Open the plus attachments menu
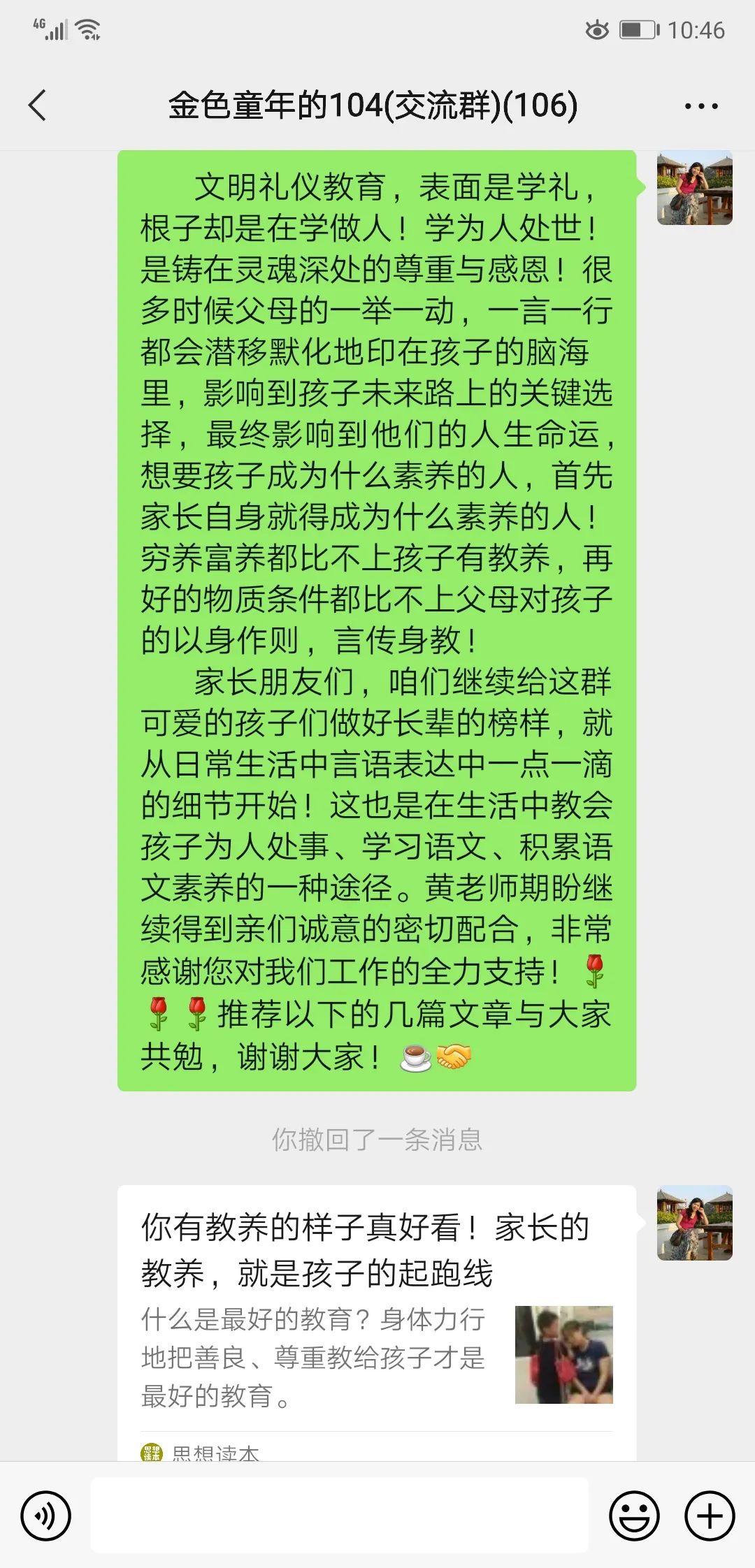755x1568 pixels. pos(710,1516)
